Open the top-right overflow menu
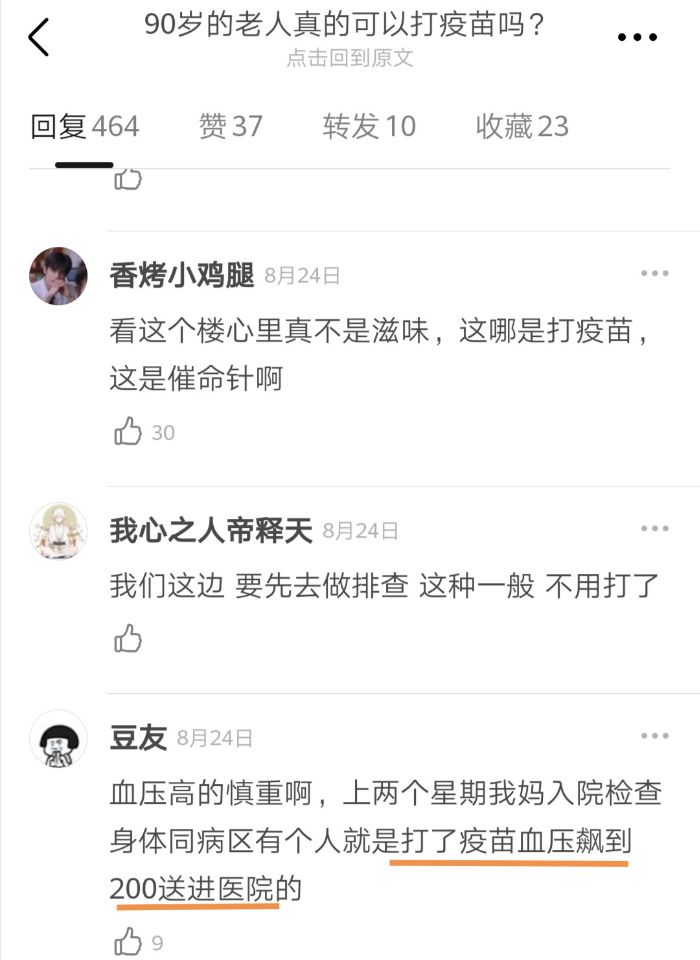This screenshot has width=700, height=960. click(x=637, y=38)
